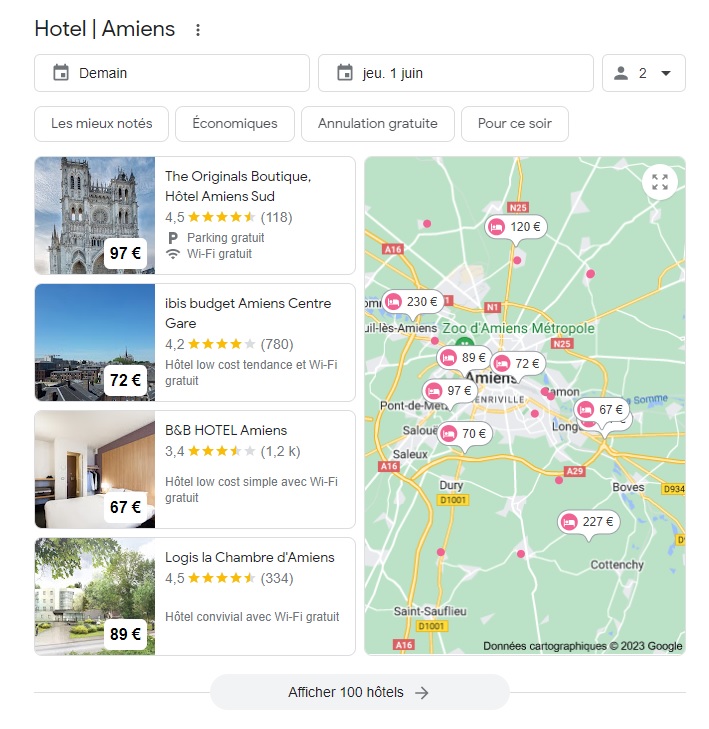Select the 230 € map price marker
Screen dimensions: 709x729
click(413, 302)
